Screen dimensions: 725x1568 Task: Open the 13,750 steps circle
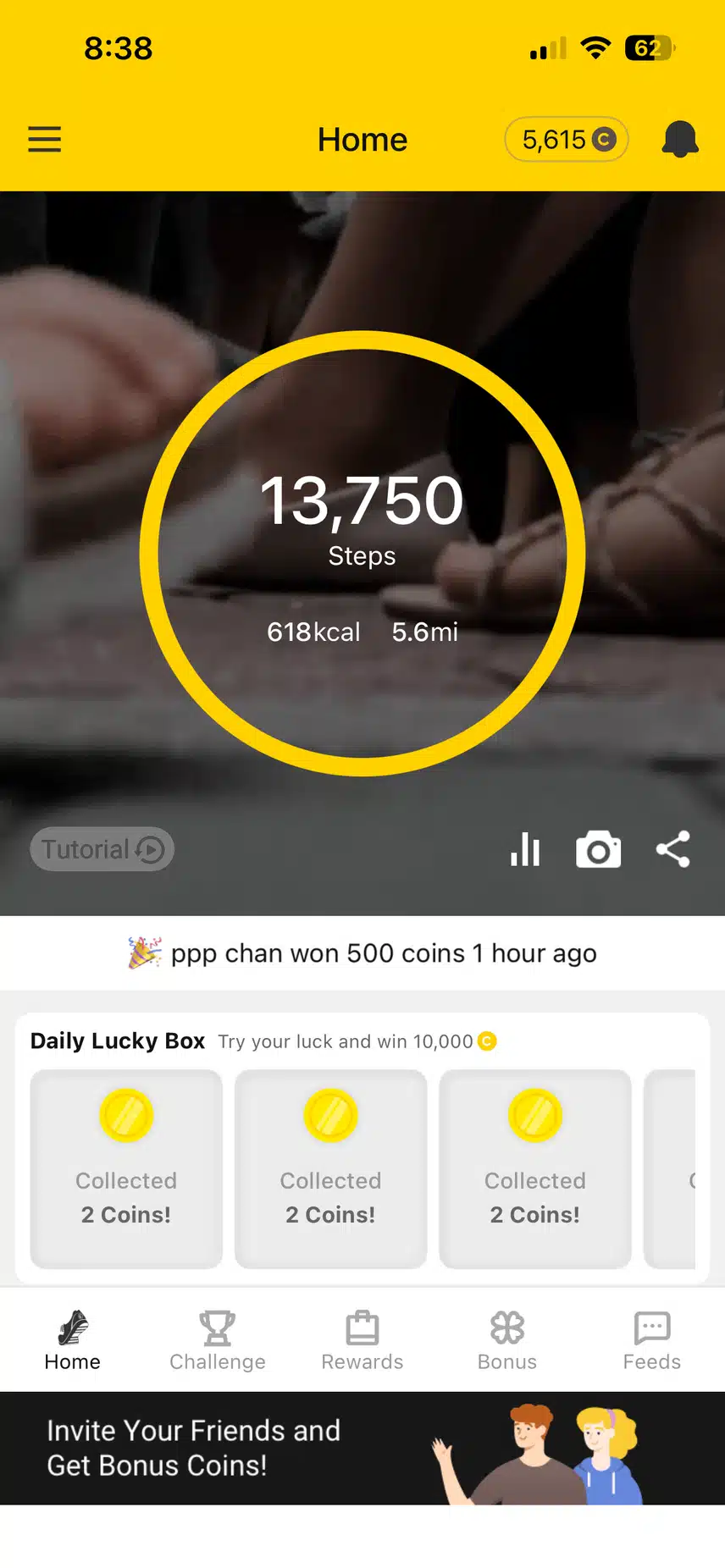coord(362,553)
